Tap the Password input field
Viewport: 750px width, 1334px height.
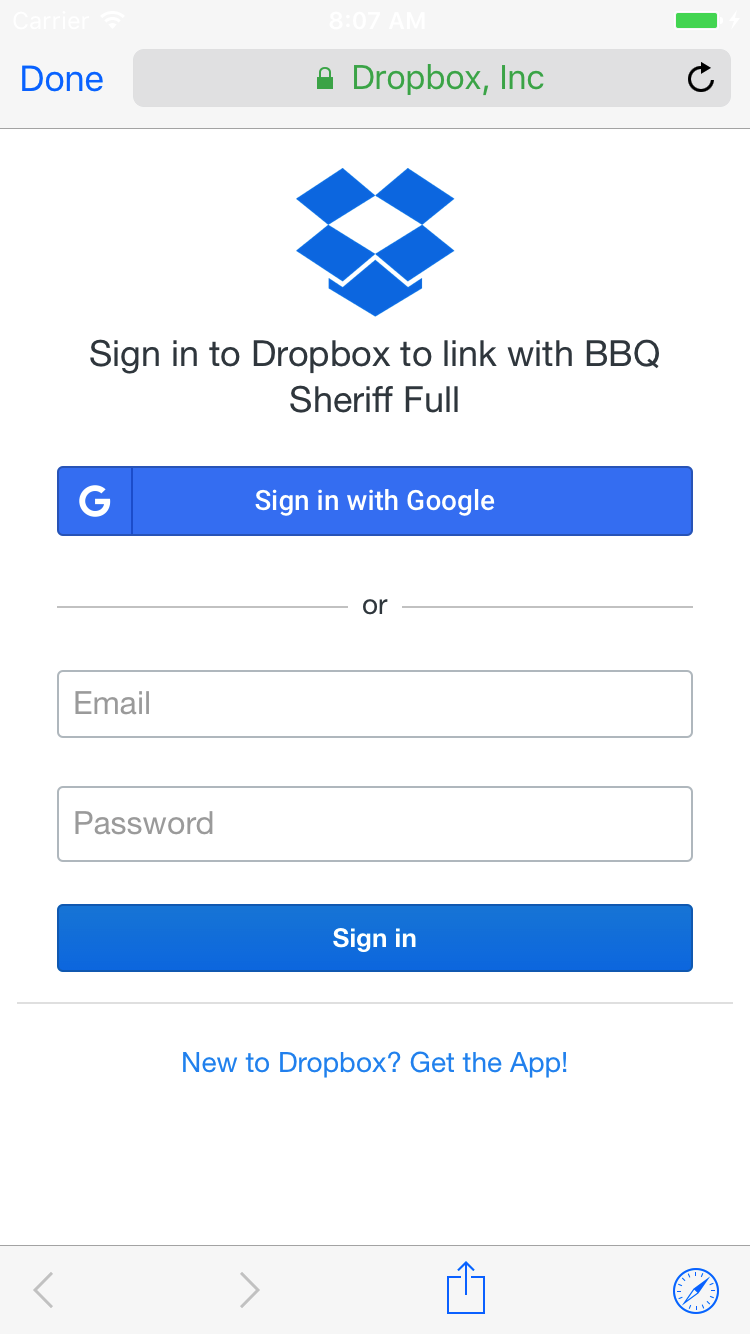coord(374,824)
